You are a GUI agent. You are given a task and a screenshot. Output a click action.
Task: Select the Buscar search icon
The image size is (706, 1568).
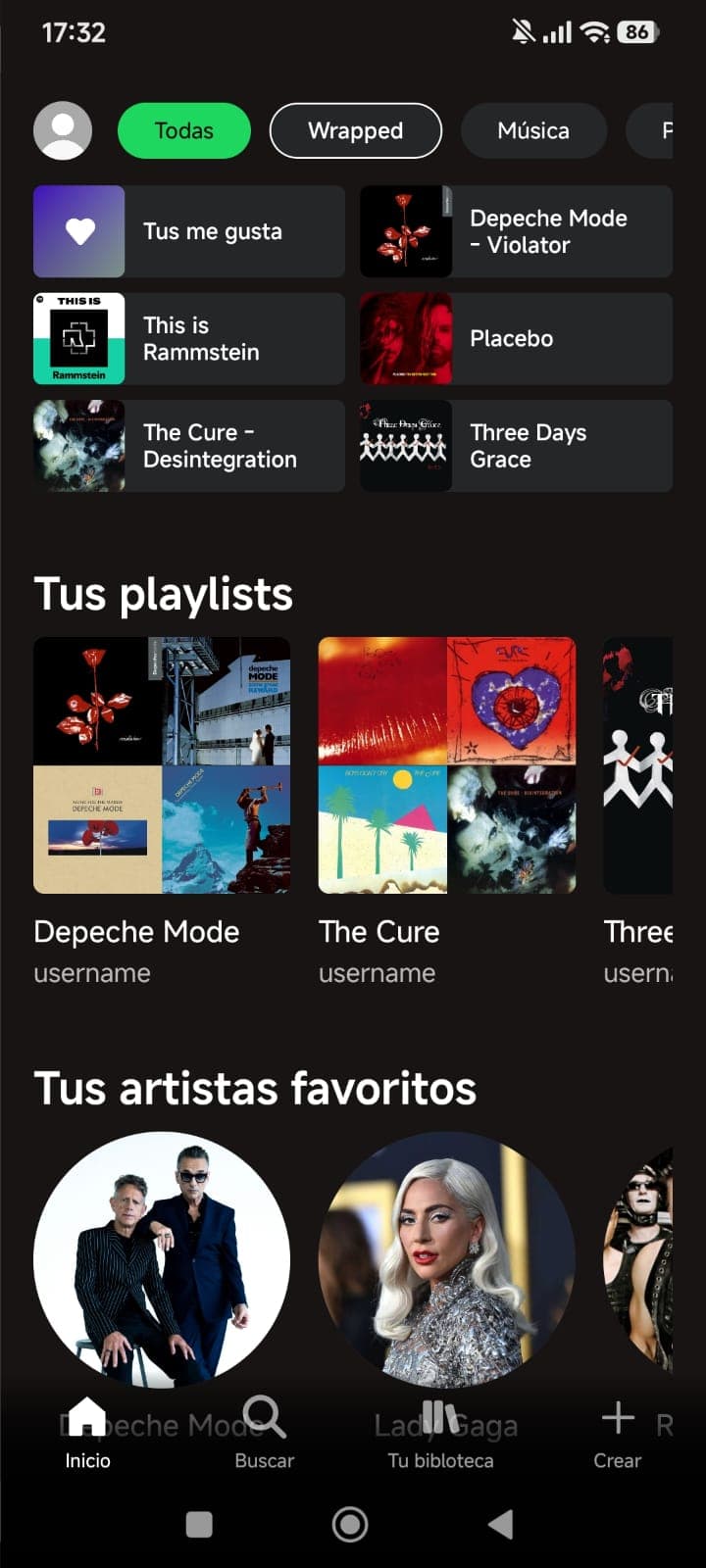264,1416
